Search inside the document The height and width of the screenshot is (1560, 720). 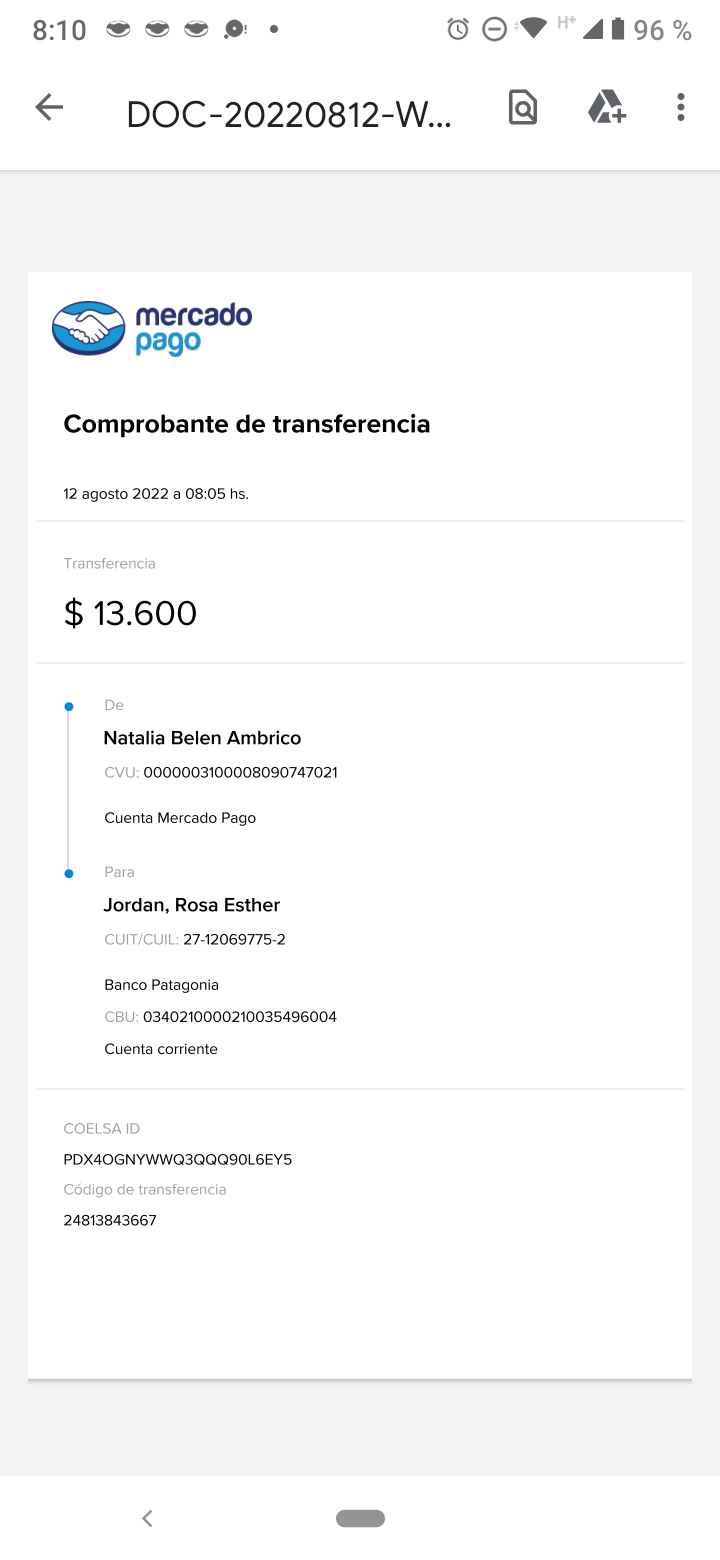(x=523, y=108)
